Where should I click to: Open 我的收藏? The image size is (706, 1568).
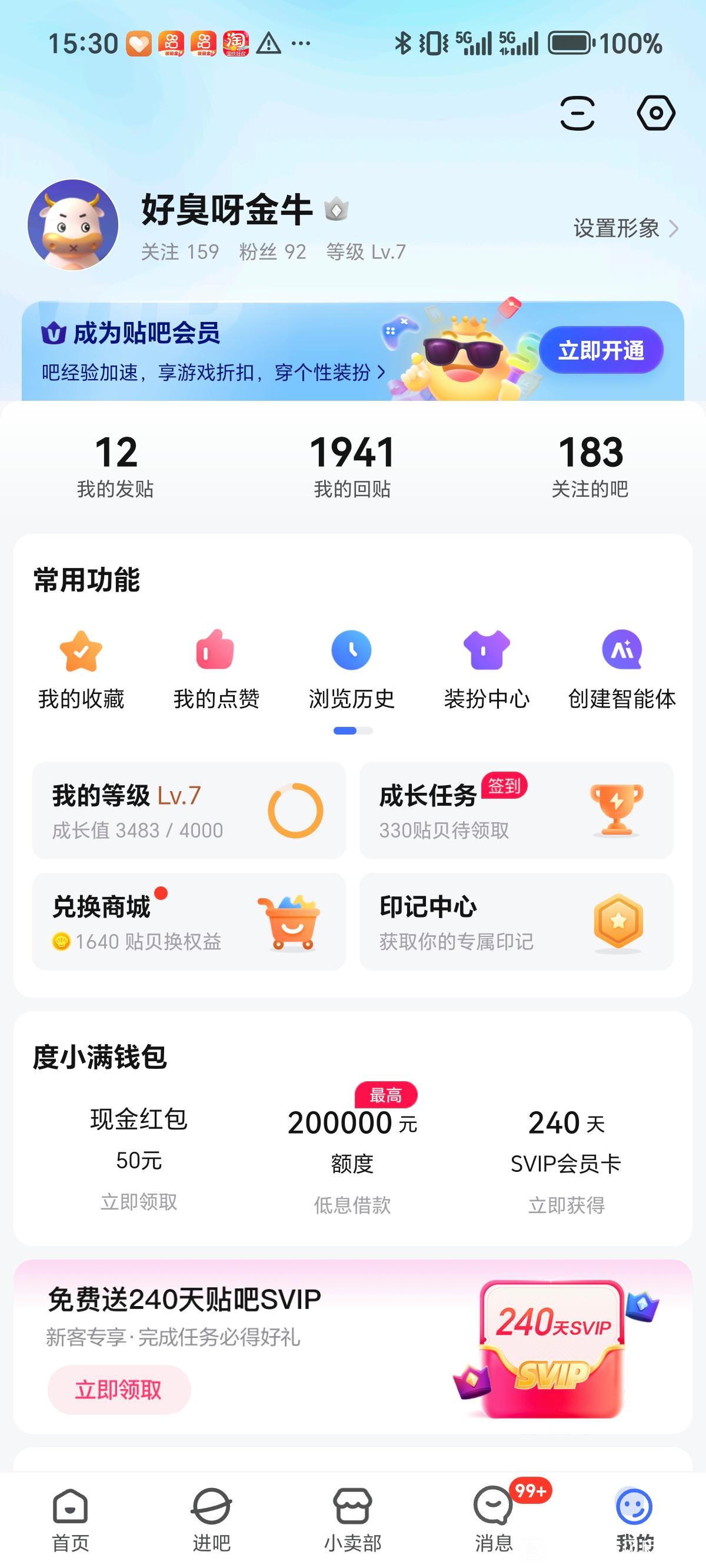pos(81,670)
